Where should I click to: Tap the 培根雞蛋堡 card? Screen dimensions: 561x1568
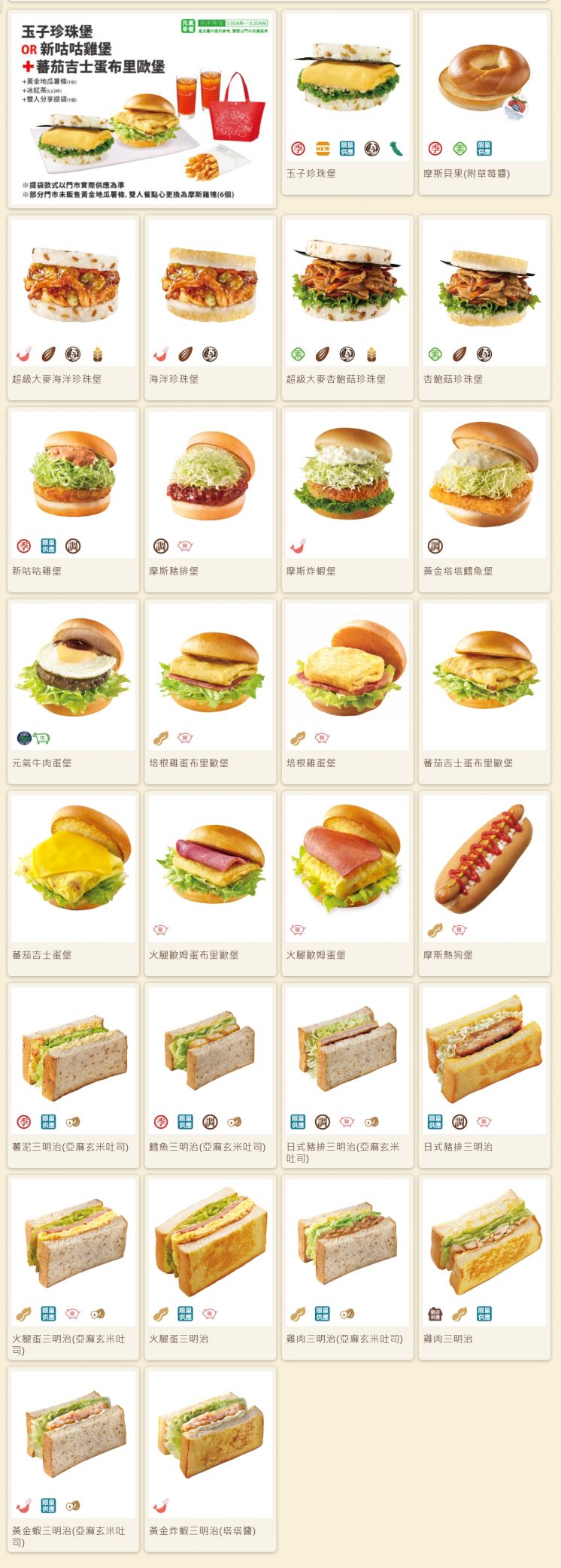(x=347, y=669)
